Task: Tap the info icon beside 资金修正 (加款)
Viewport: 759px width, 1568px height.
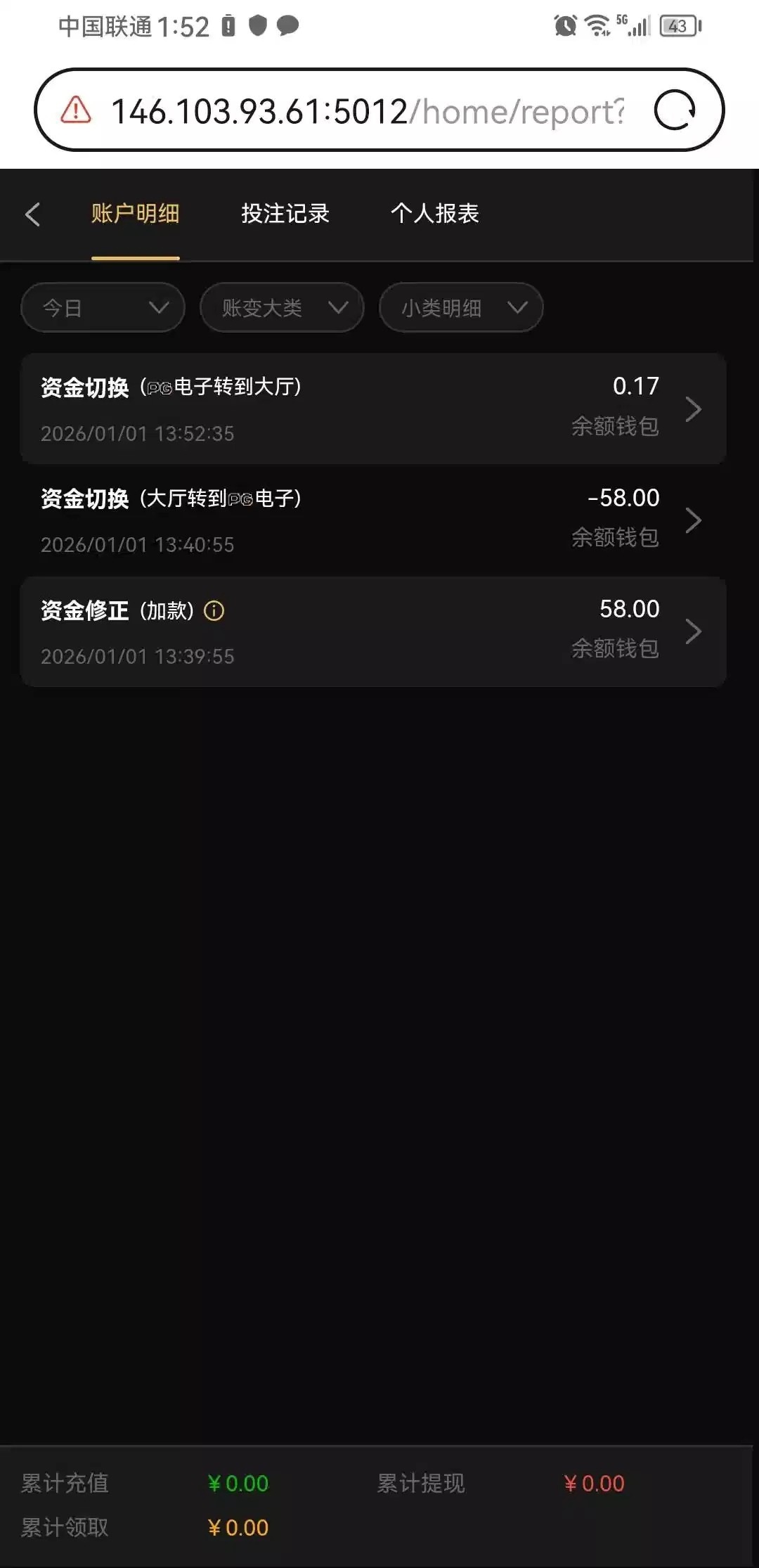Action: point(214,611)
